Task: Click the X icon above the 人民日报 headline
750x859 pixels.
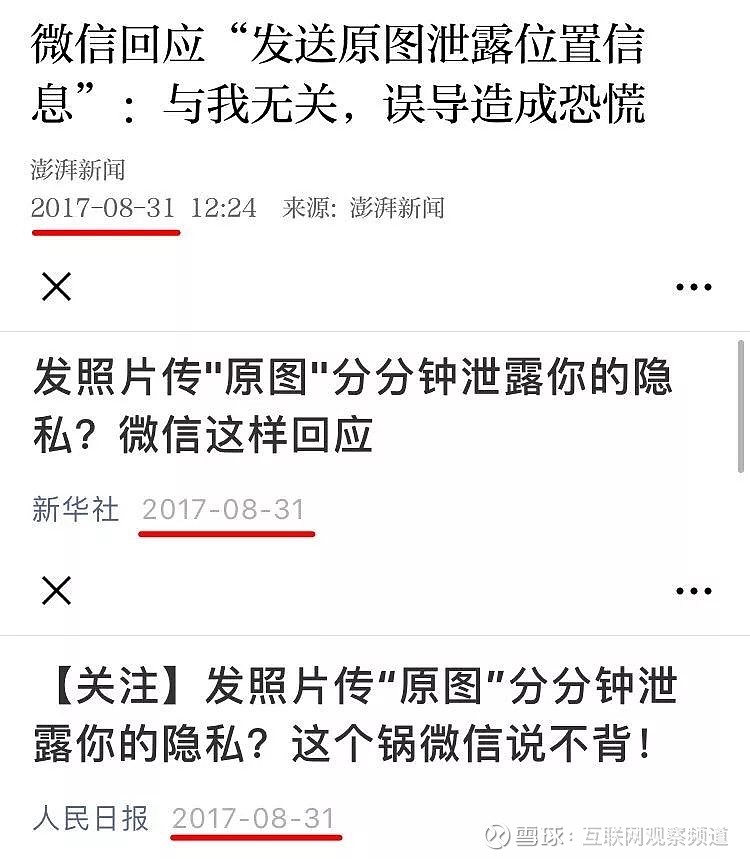Action: (57, 590)
